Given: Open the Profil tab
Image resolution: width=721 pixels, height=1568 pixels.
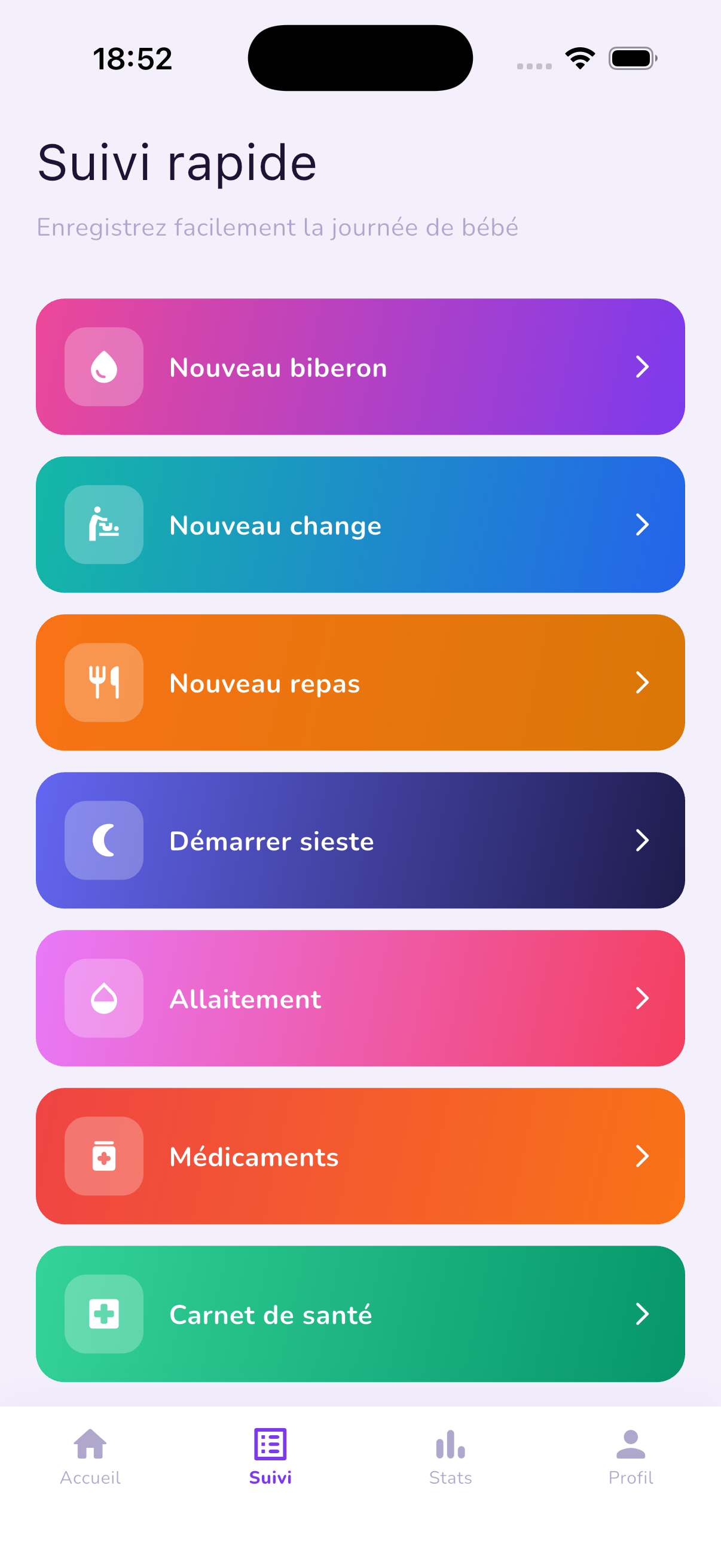Looking at the screenshot, I should 630,1461.
